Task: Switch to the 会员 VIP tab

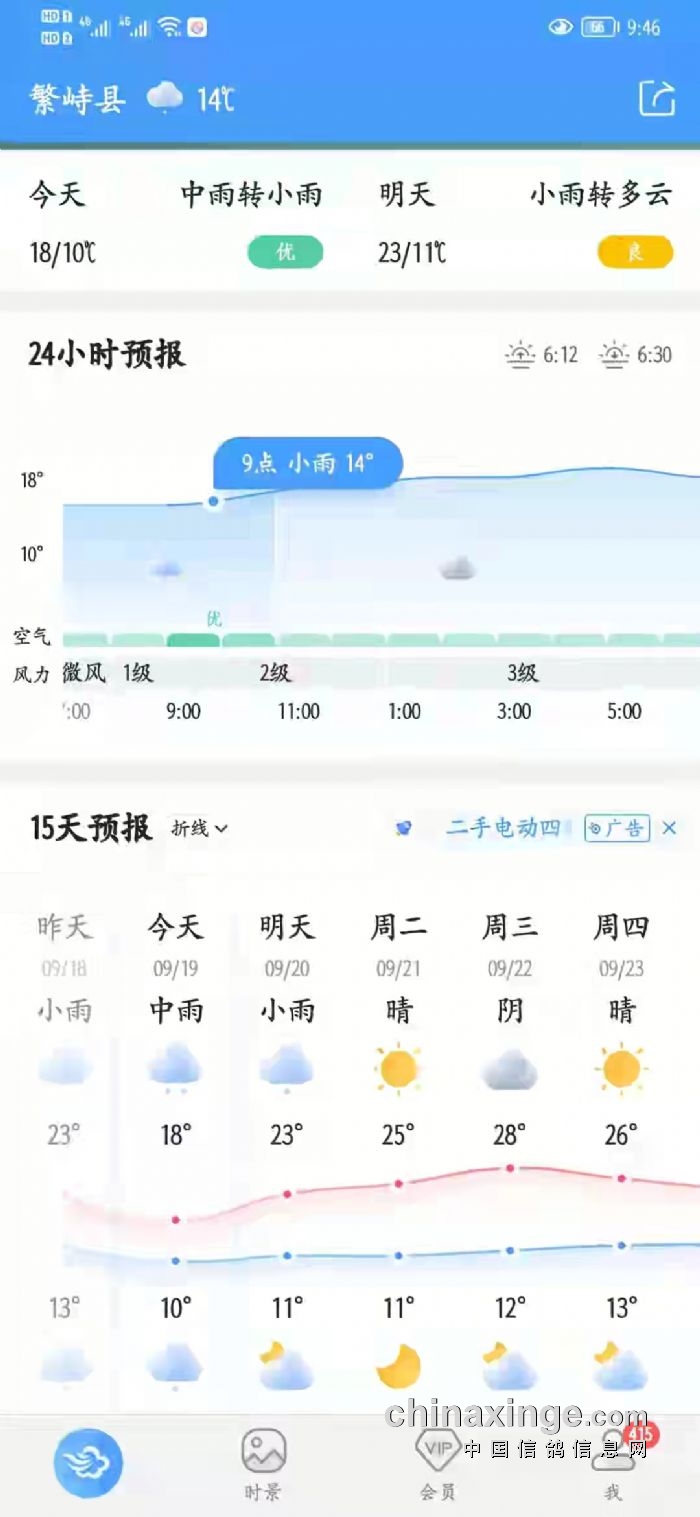Action: pos(438,1465)
